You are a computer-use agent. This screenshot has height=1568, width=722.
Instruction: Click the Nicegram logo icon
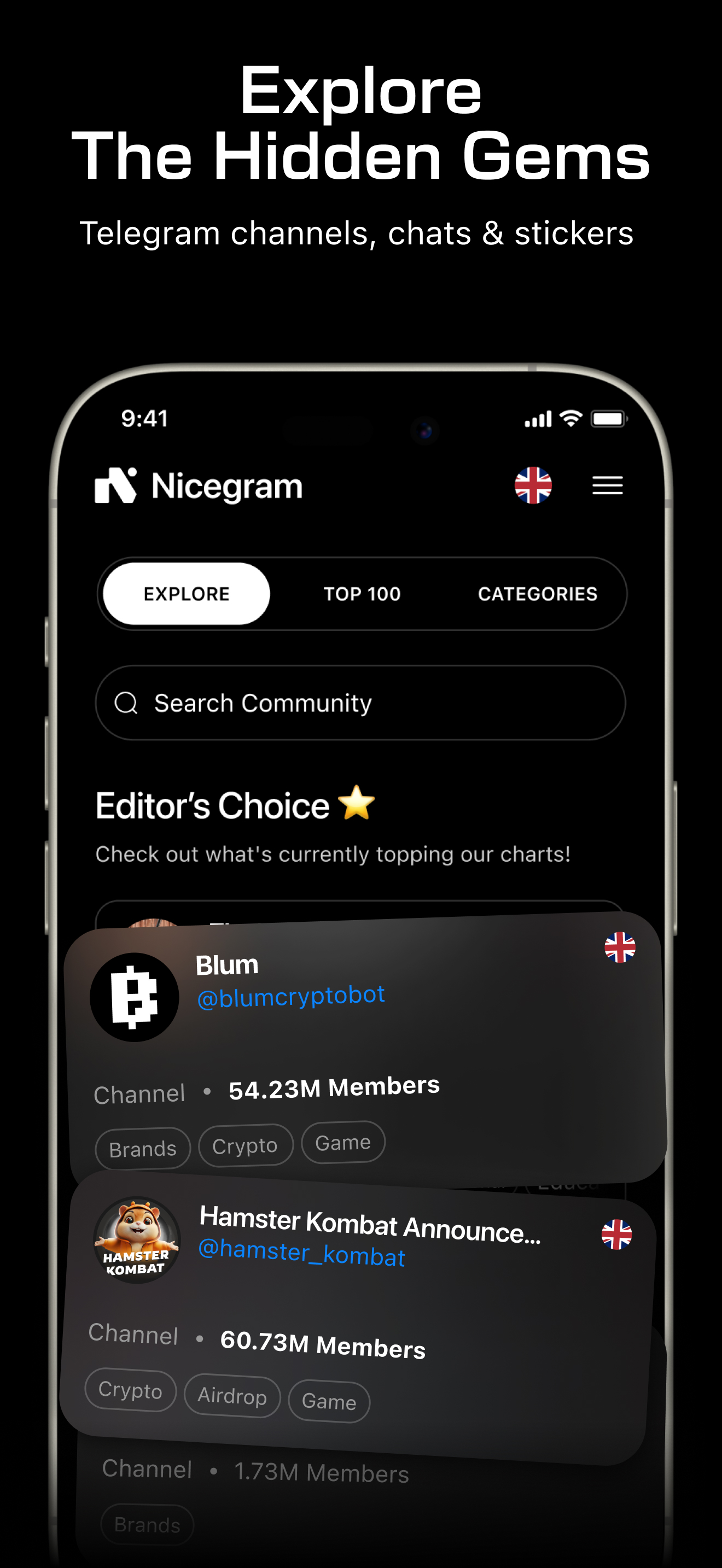117,485
